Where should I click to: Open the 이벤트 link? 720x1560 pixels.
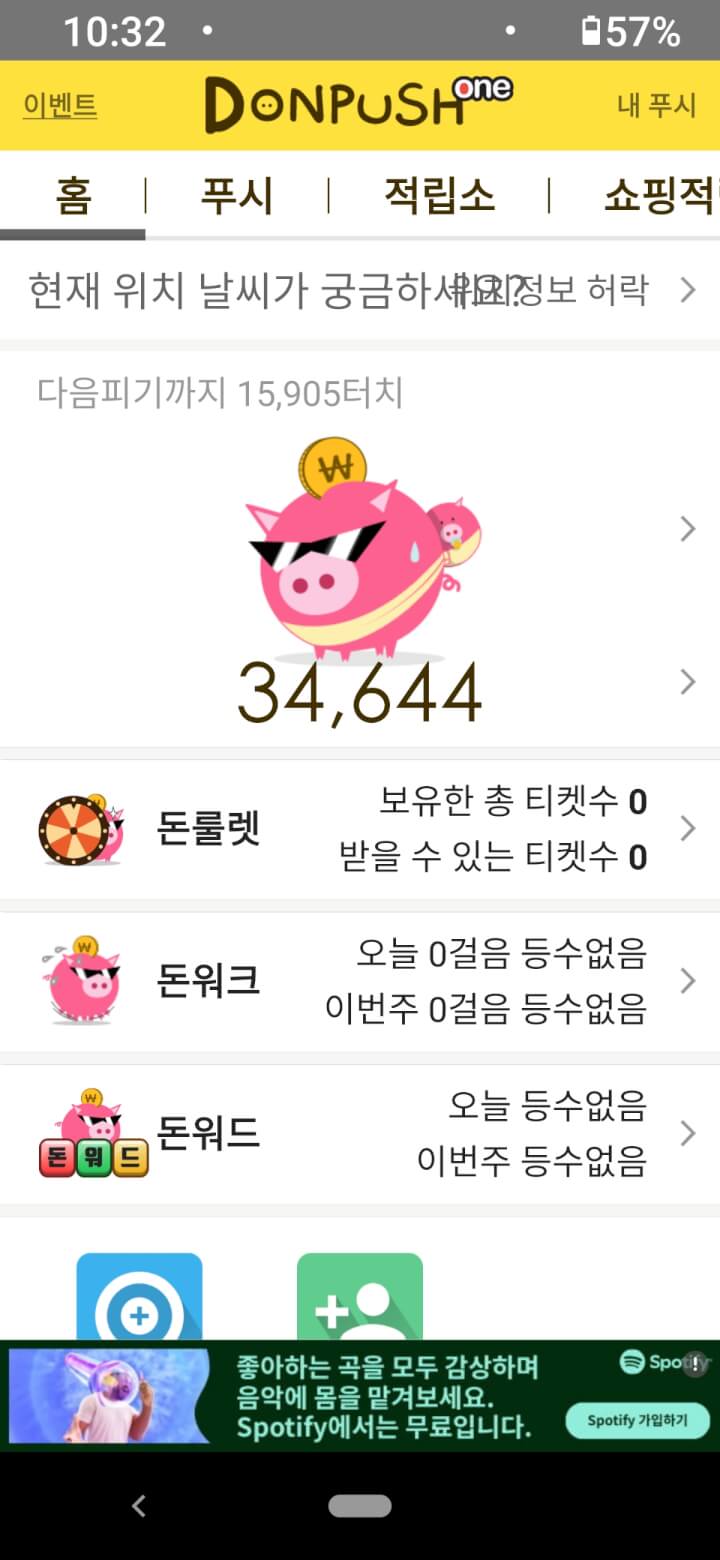click(60, 105)
